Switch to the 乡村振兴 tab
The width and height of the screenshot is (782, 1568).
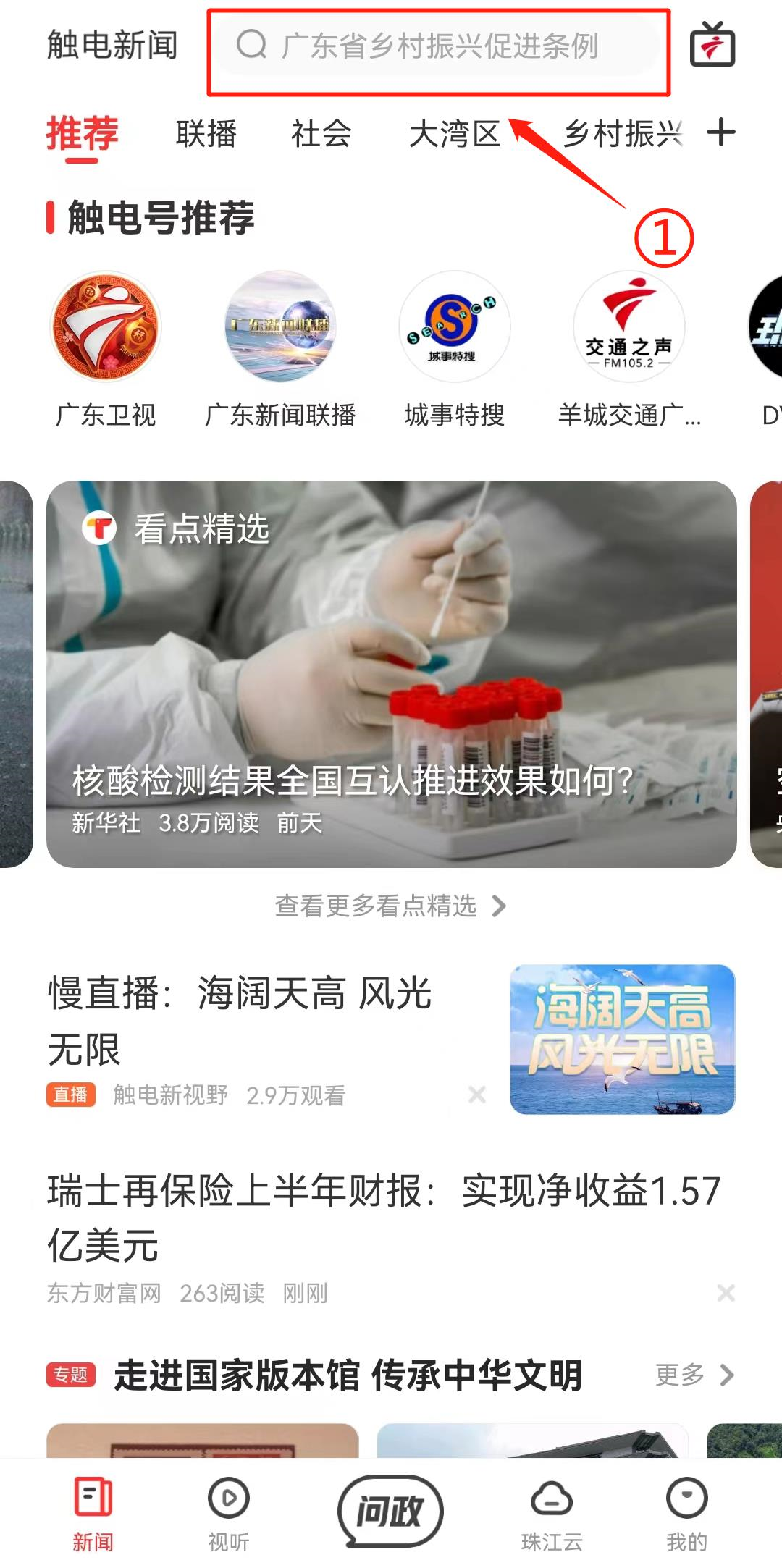click(623, 134)
